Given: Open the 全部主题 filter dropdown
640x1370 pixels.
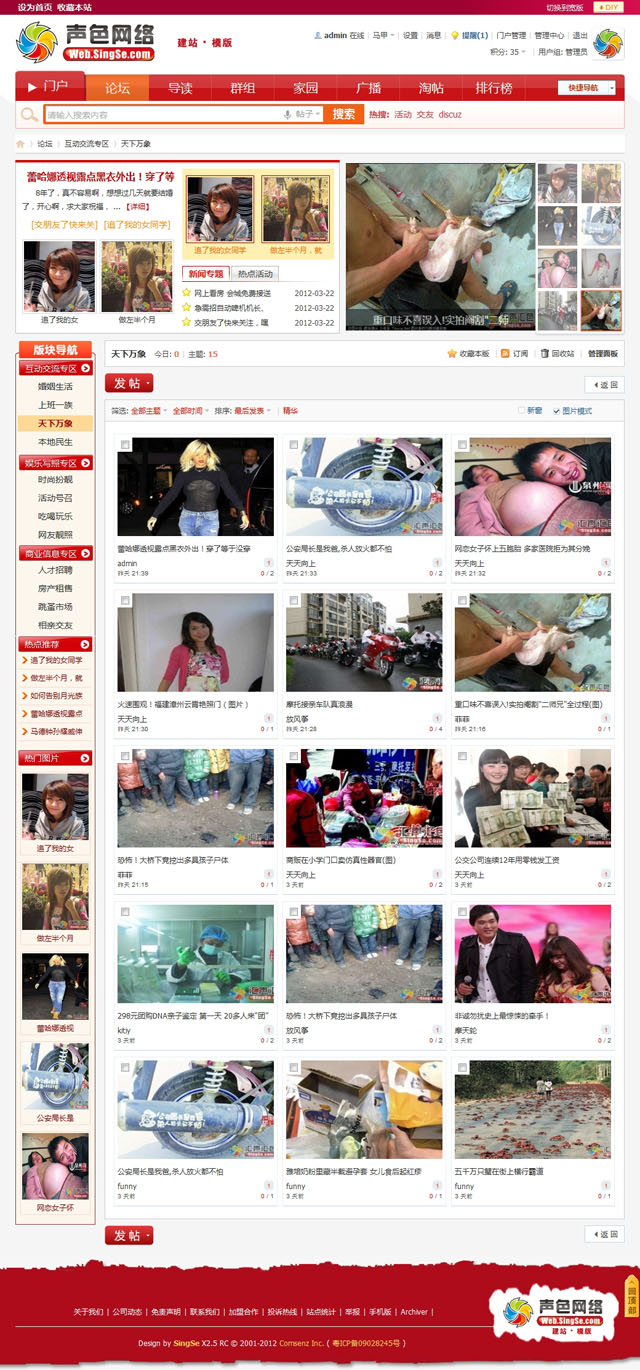Looking at the screenshot, I should pos(148,411).
